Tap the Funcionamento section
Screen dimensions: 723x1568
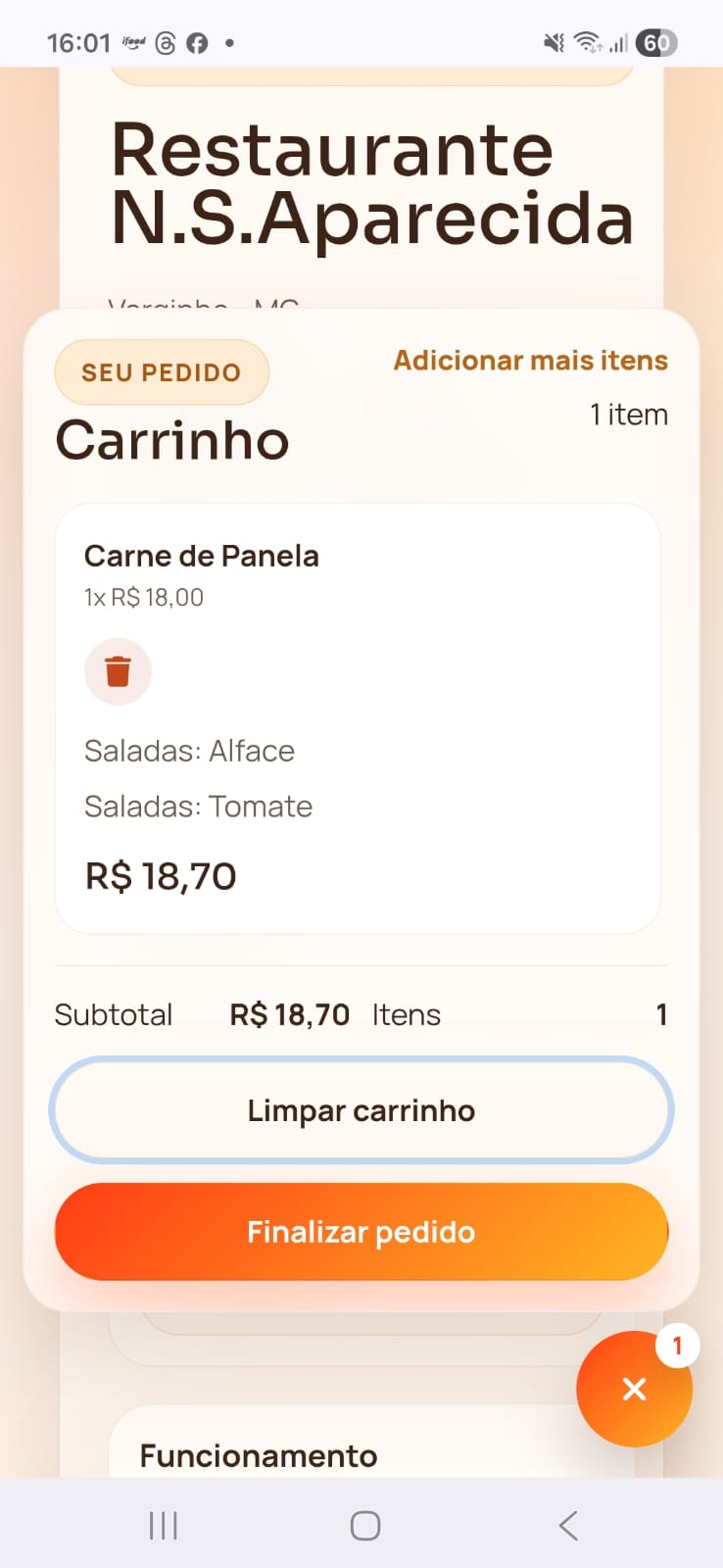tap(256, 1455)
